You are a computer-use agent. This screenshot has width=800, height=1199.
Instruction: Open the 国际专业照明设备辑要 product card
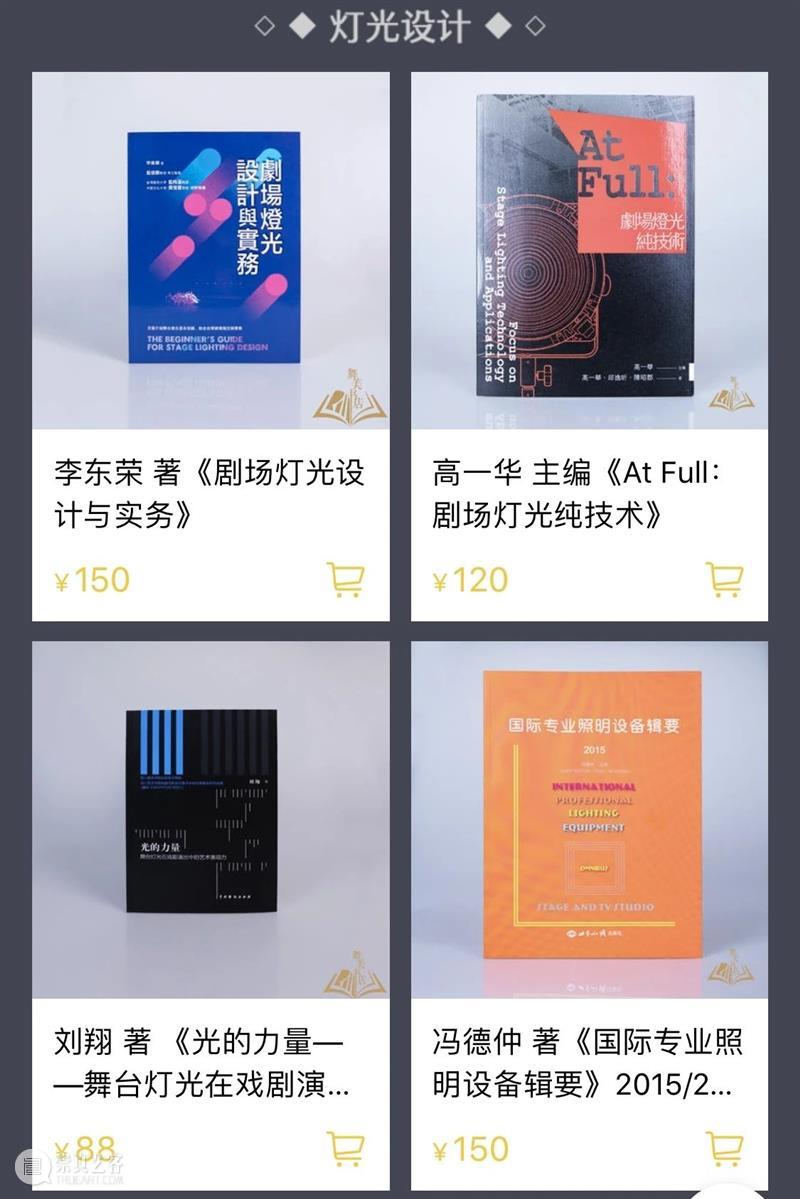pos(589,820)
